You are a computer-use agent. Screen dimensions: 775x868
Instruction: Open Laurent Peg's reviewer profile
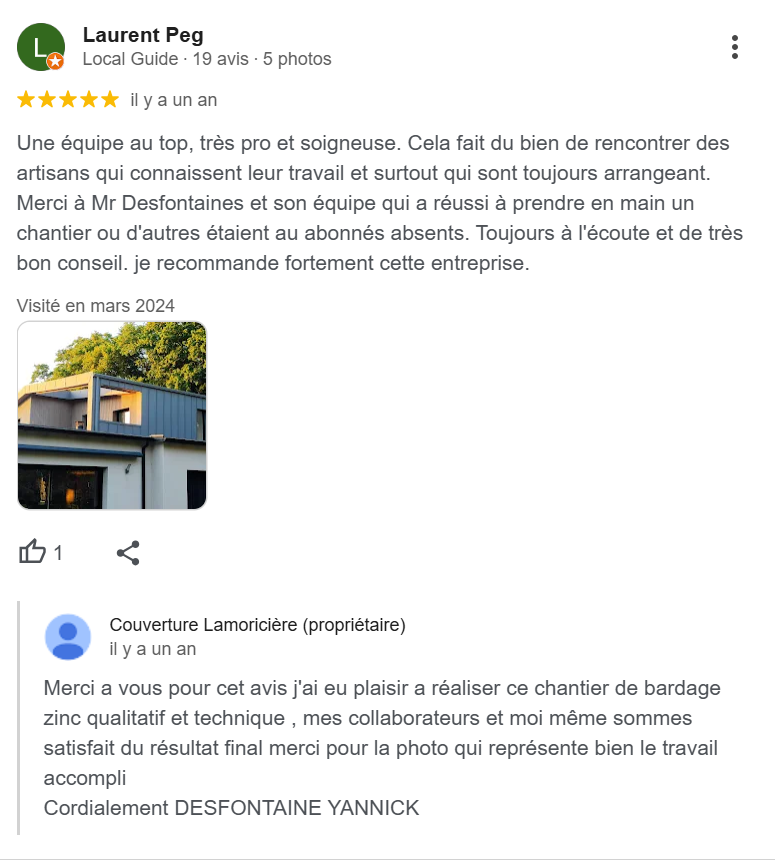[143, 36]
